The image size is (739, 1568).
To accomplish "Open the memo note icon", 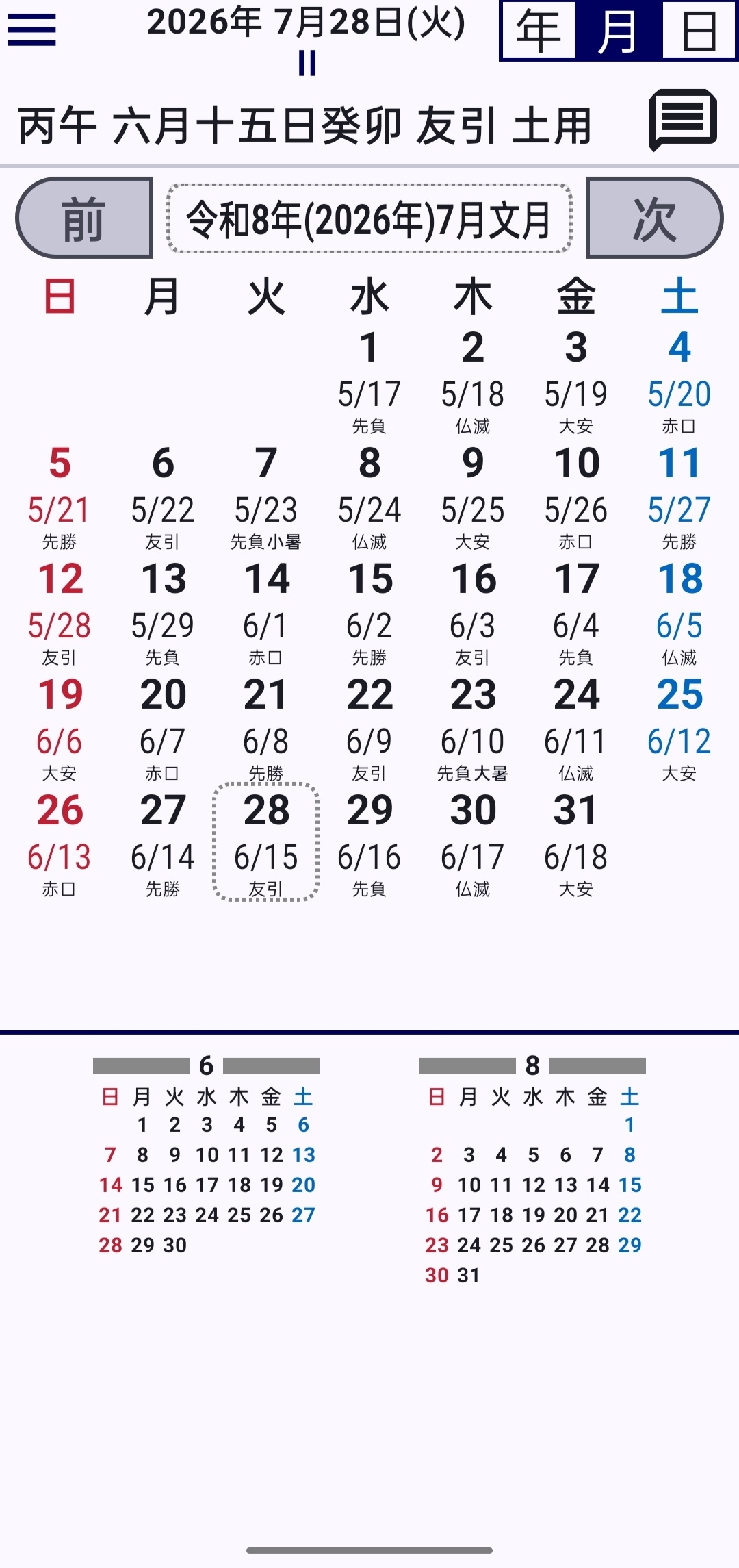I will tap(683, 119).
